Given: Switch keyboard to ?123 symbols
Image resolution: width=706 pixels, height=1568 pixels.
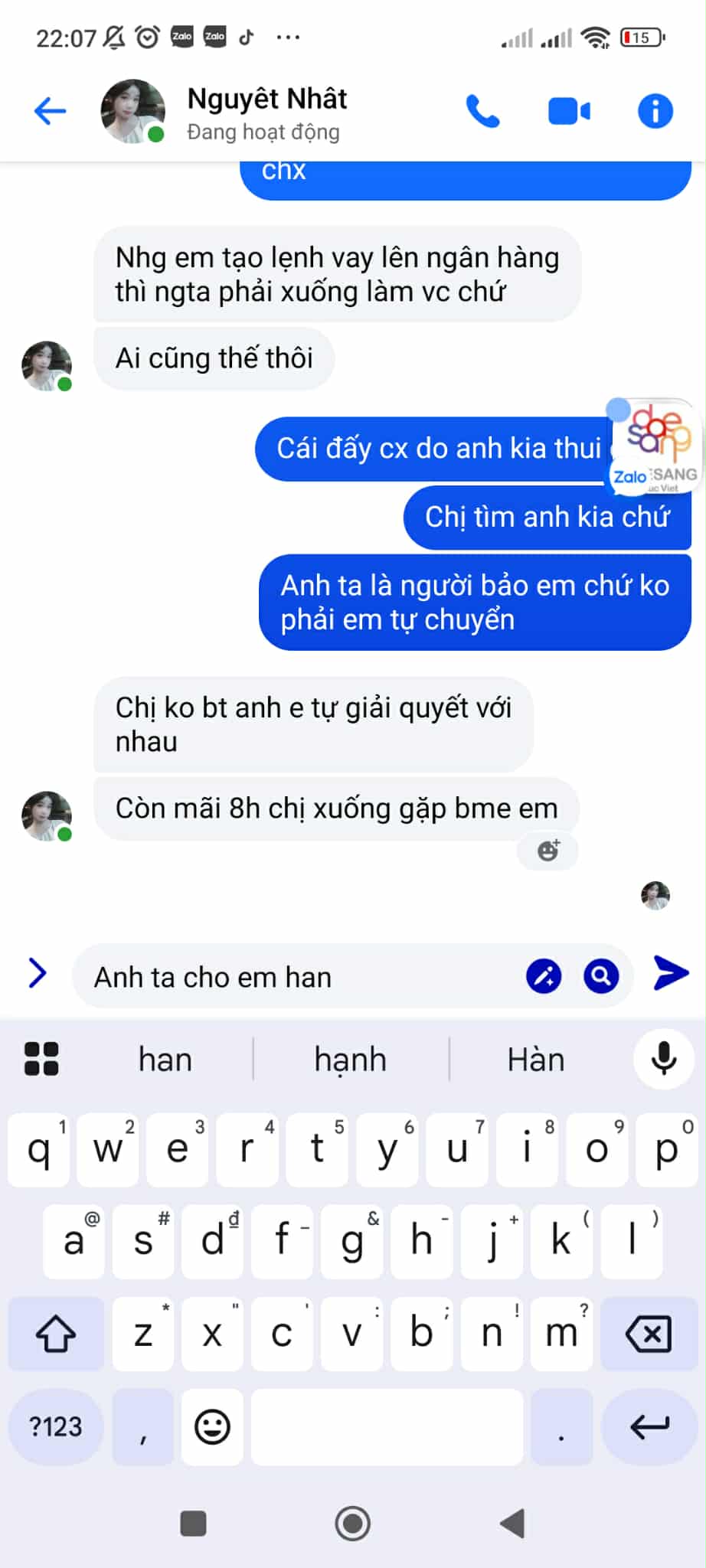Looking at the screenshot, I should [55, 1427].
